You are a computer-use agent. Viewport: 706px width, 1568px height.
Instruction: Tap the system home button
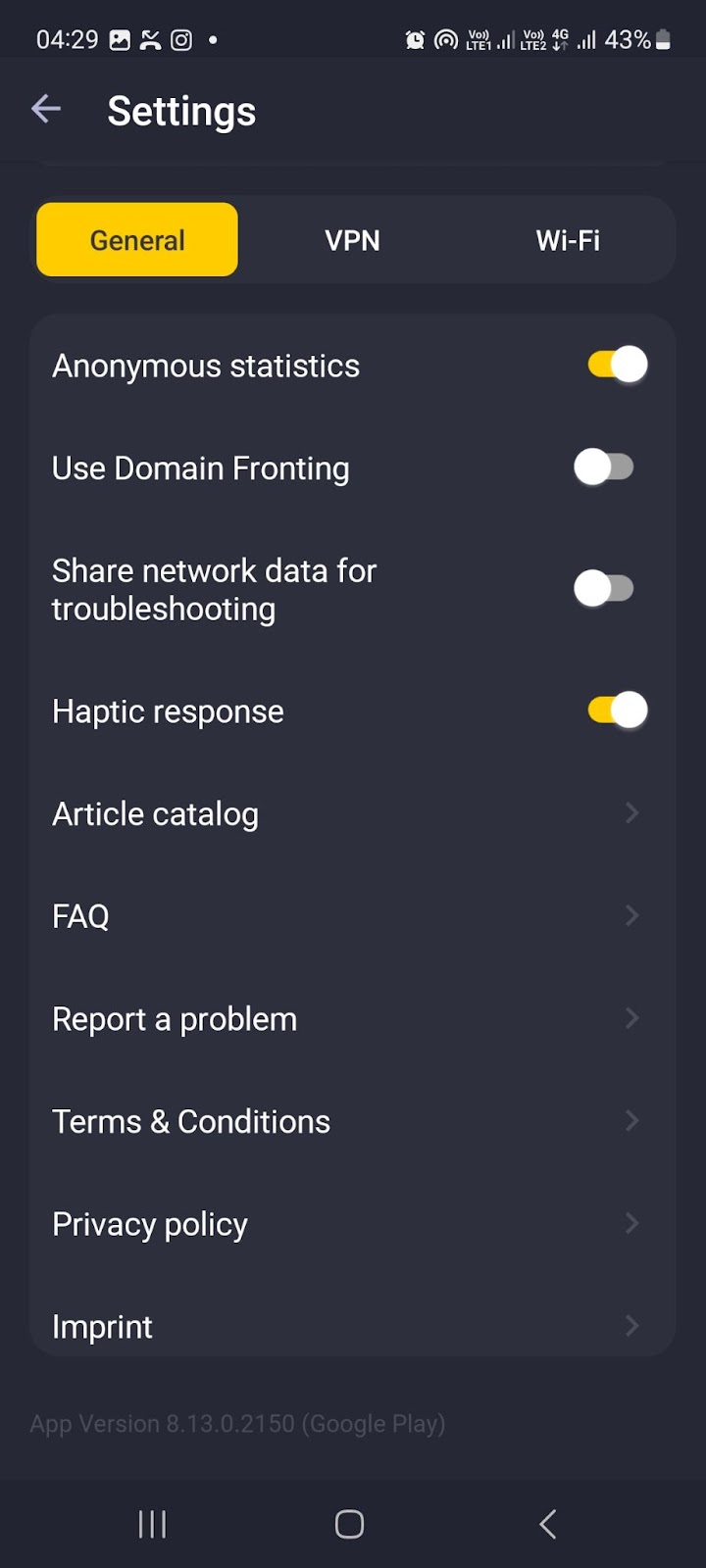point(350,1524)
